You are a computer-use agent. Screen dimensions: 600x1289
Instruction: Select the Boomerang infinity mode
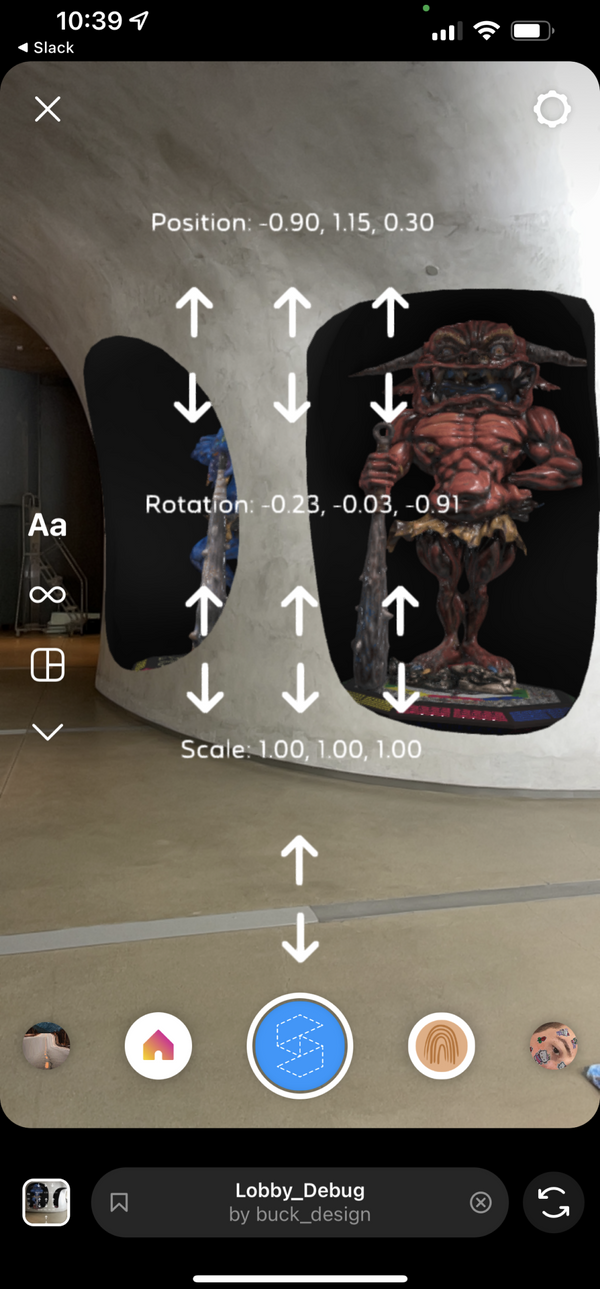[47, 595]
